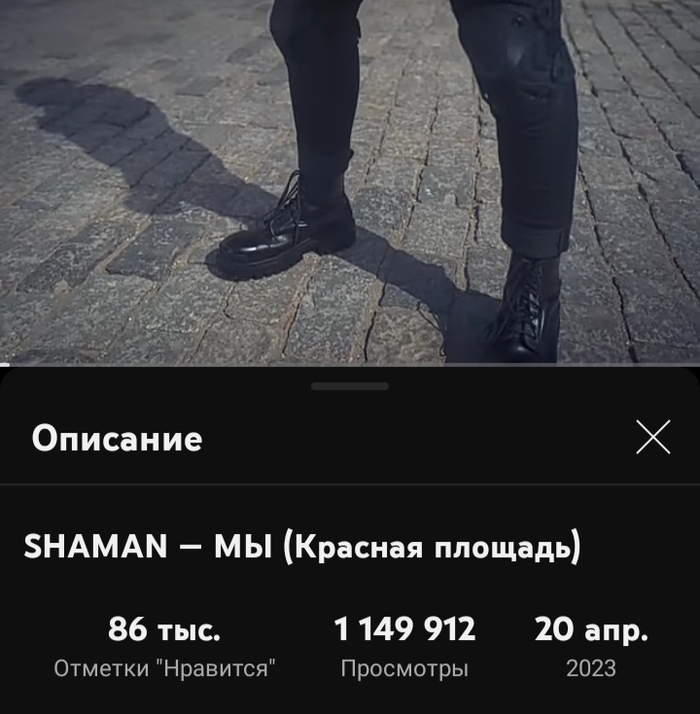Close the Описание panel
The width and height of the screenshot is (700, 714).
653,437
